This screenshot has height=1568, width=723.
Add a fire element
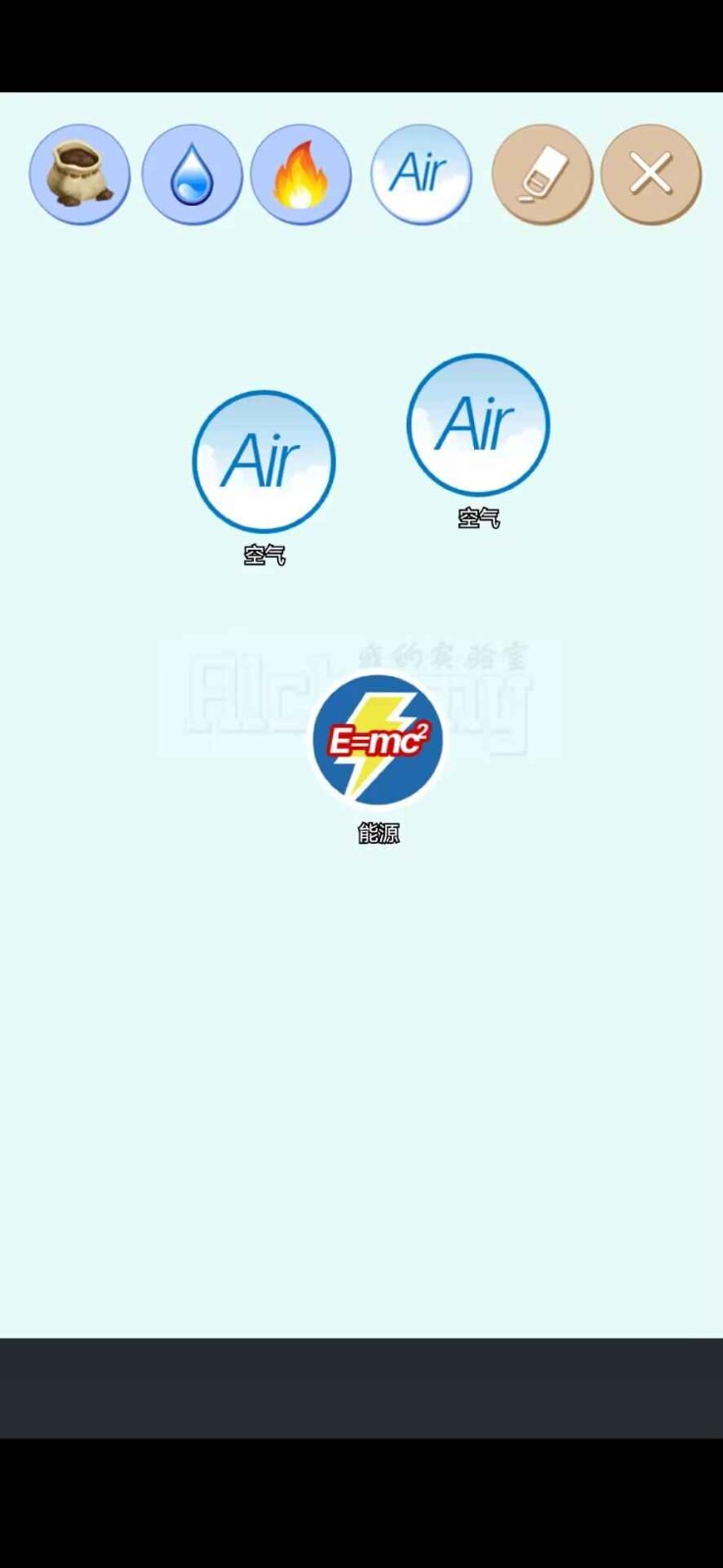[301, 174]
